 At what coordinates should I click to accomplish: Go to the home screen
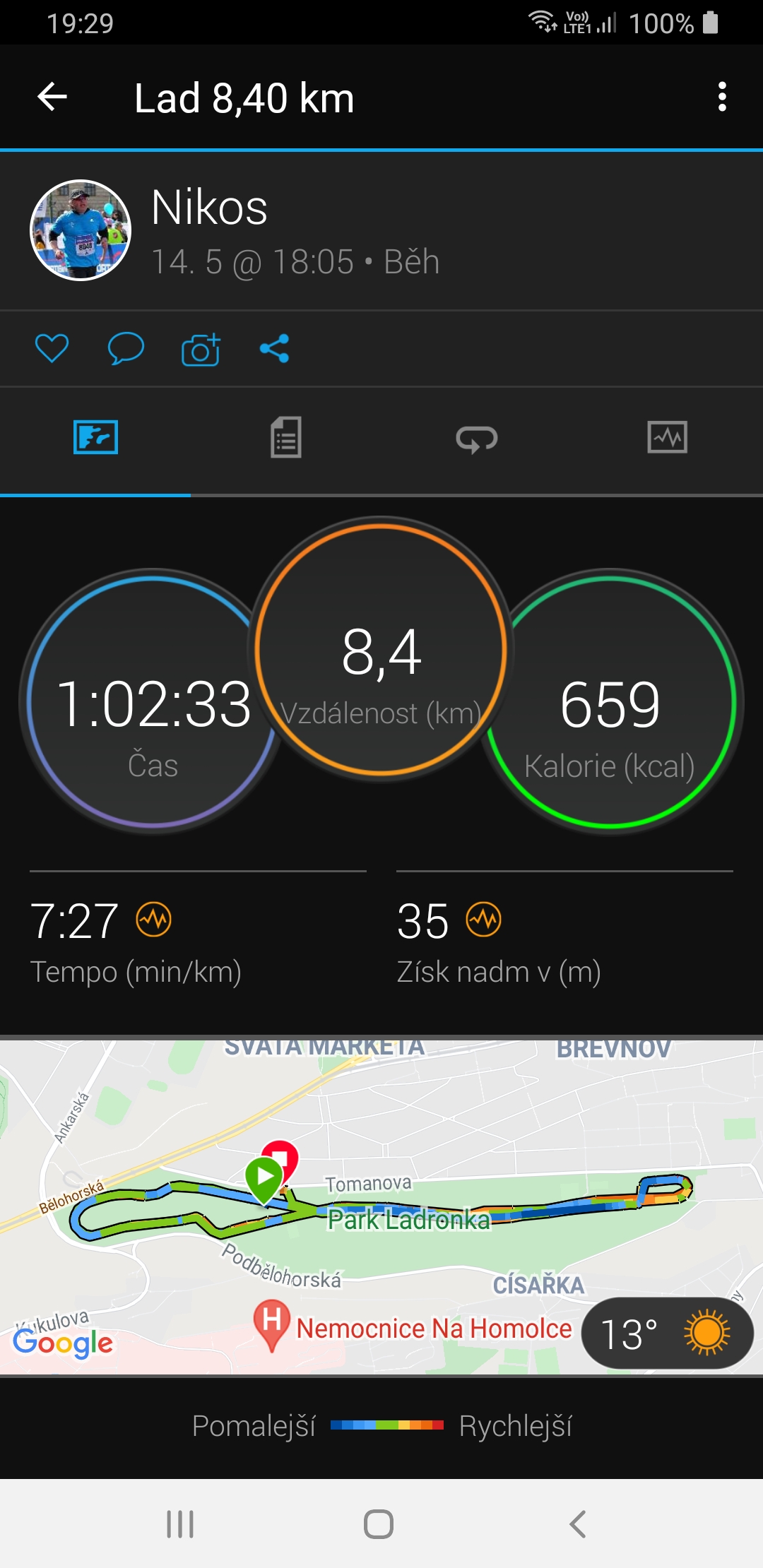[x=379, y=1524]
